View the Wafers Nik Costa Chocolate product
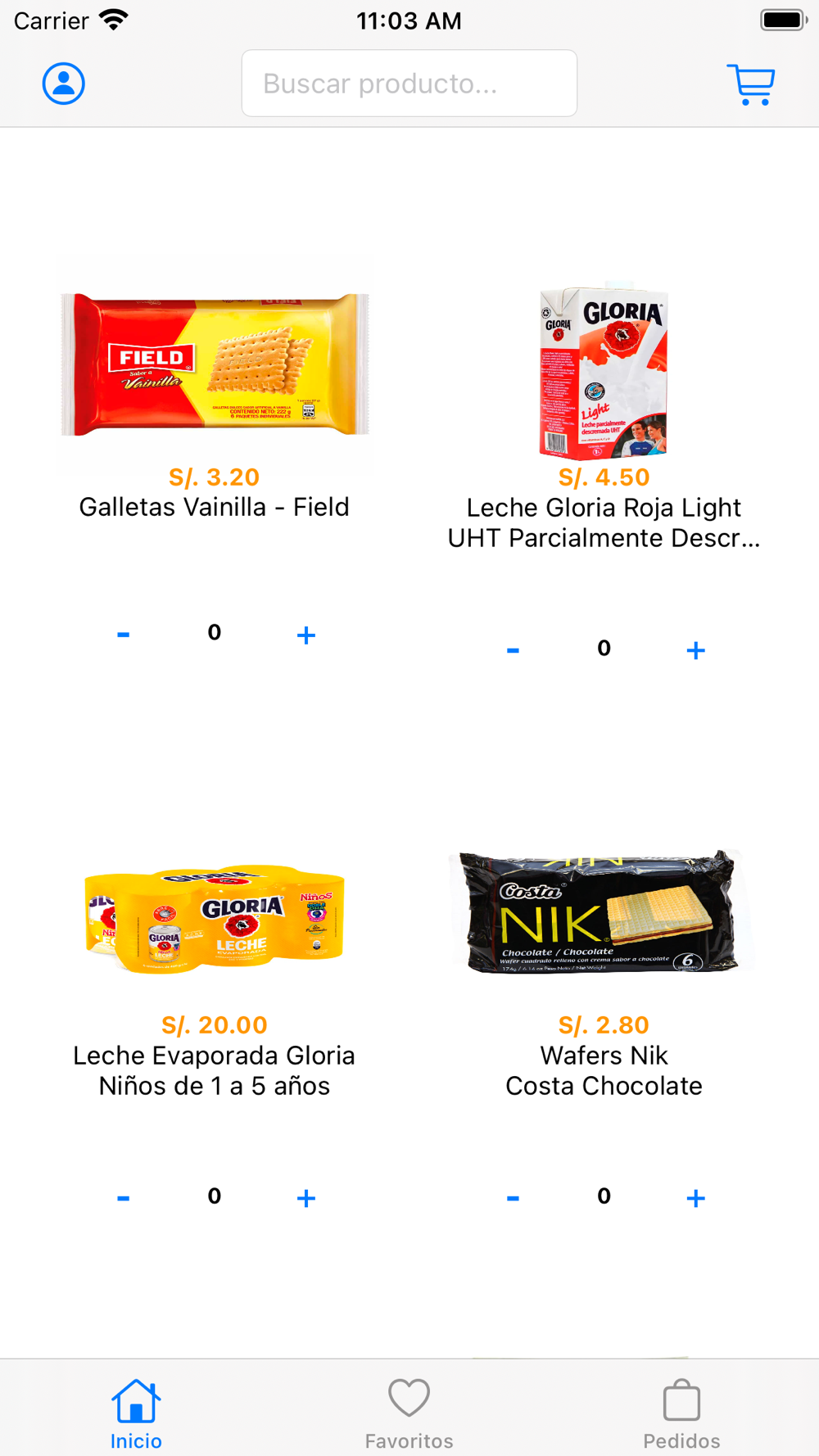 604,911
